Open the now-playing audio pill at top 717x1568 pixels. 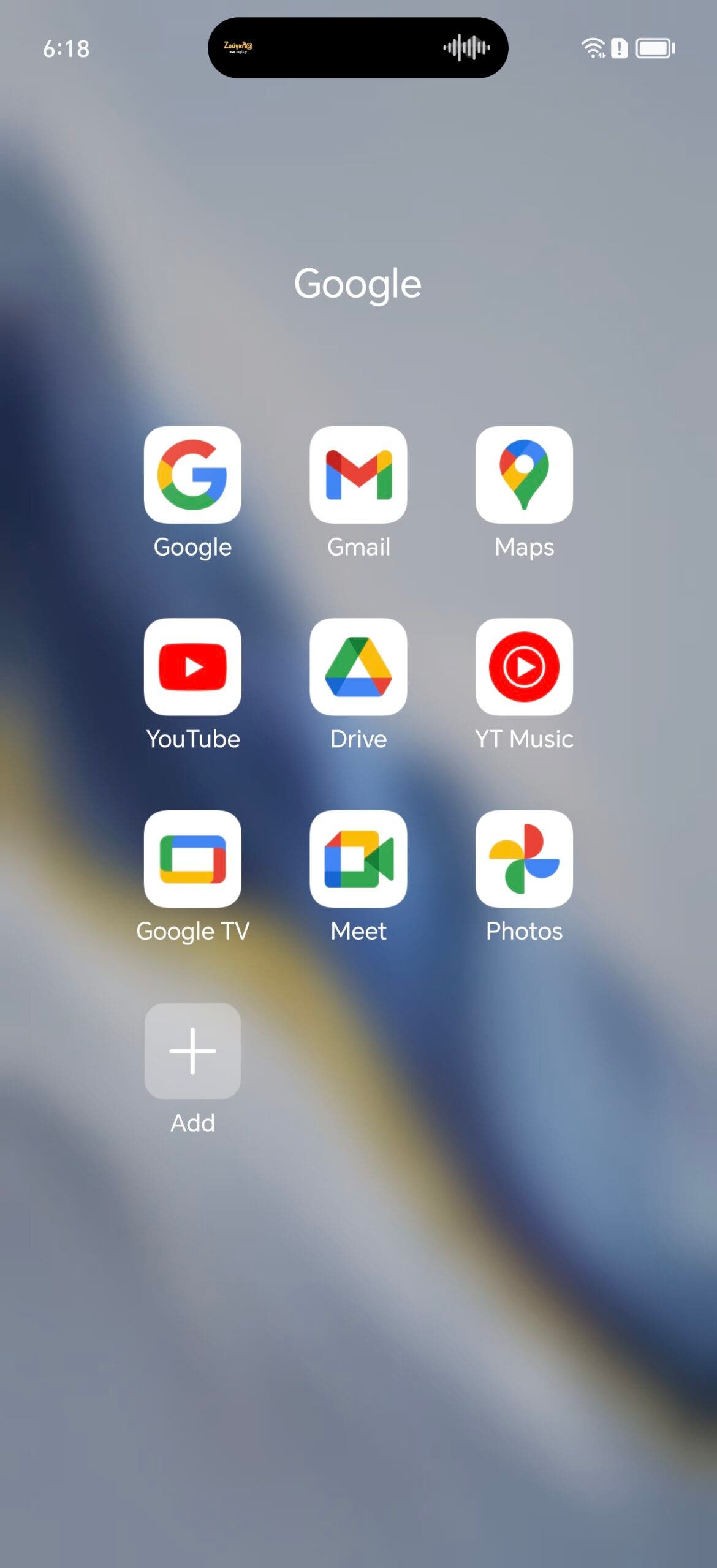[x=358, y=48]
